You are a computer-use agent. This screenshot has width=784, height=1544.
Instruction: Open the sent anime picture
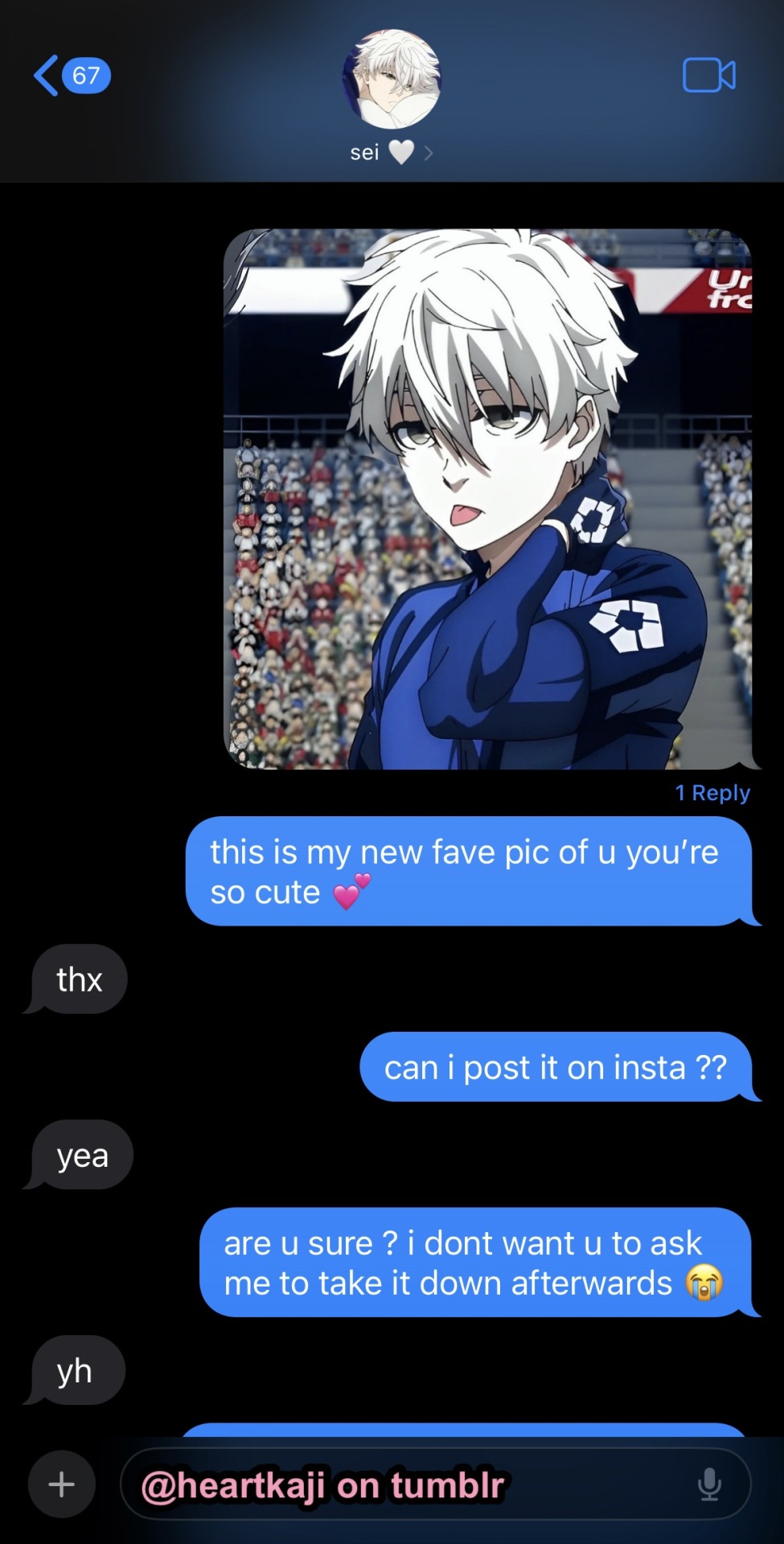(487, 499)
